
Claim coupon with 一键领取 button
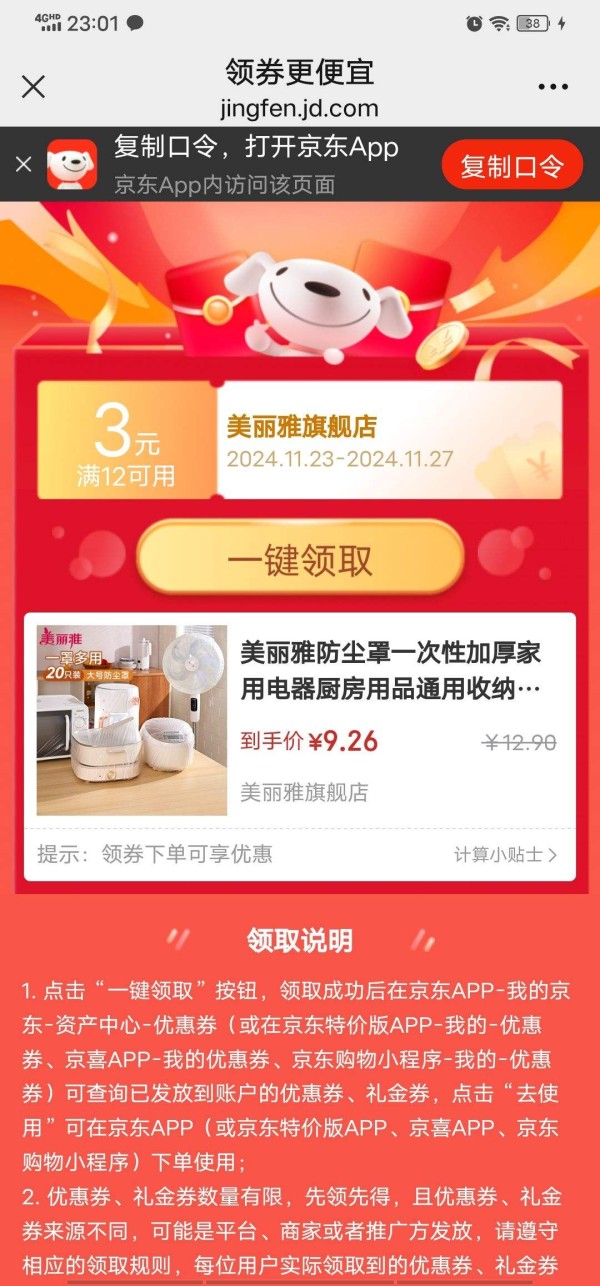[x=300, y=558]
